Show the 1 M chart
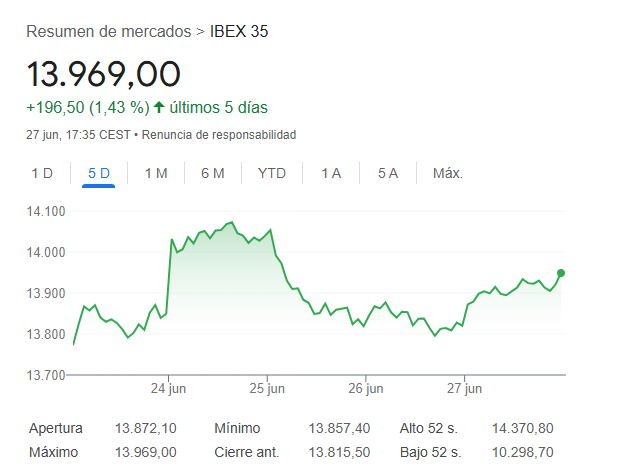 pyautogui.click(x=156, y=174)
